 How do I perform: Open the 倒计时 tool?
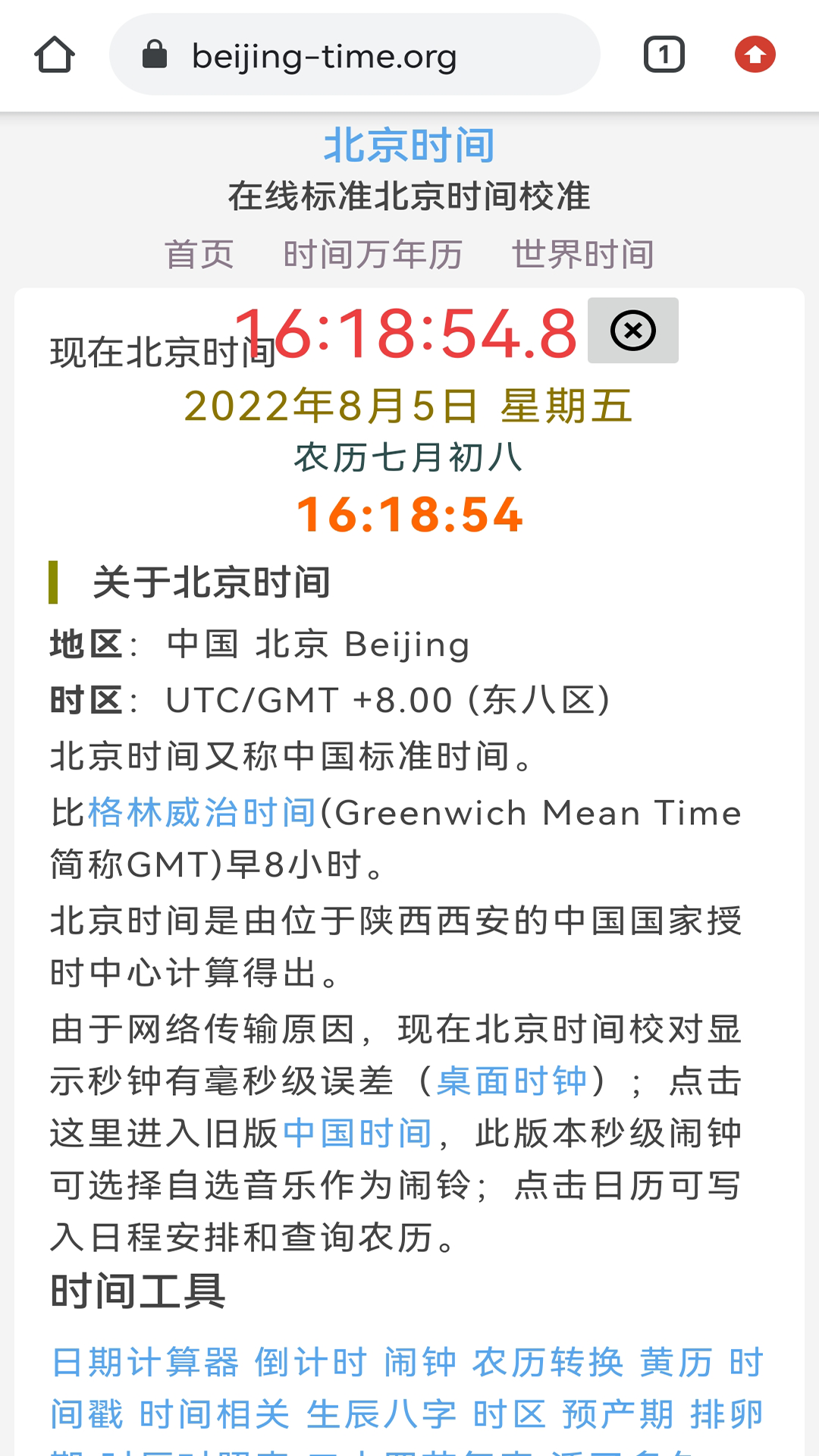click(x=311, y=1363)
